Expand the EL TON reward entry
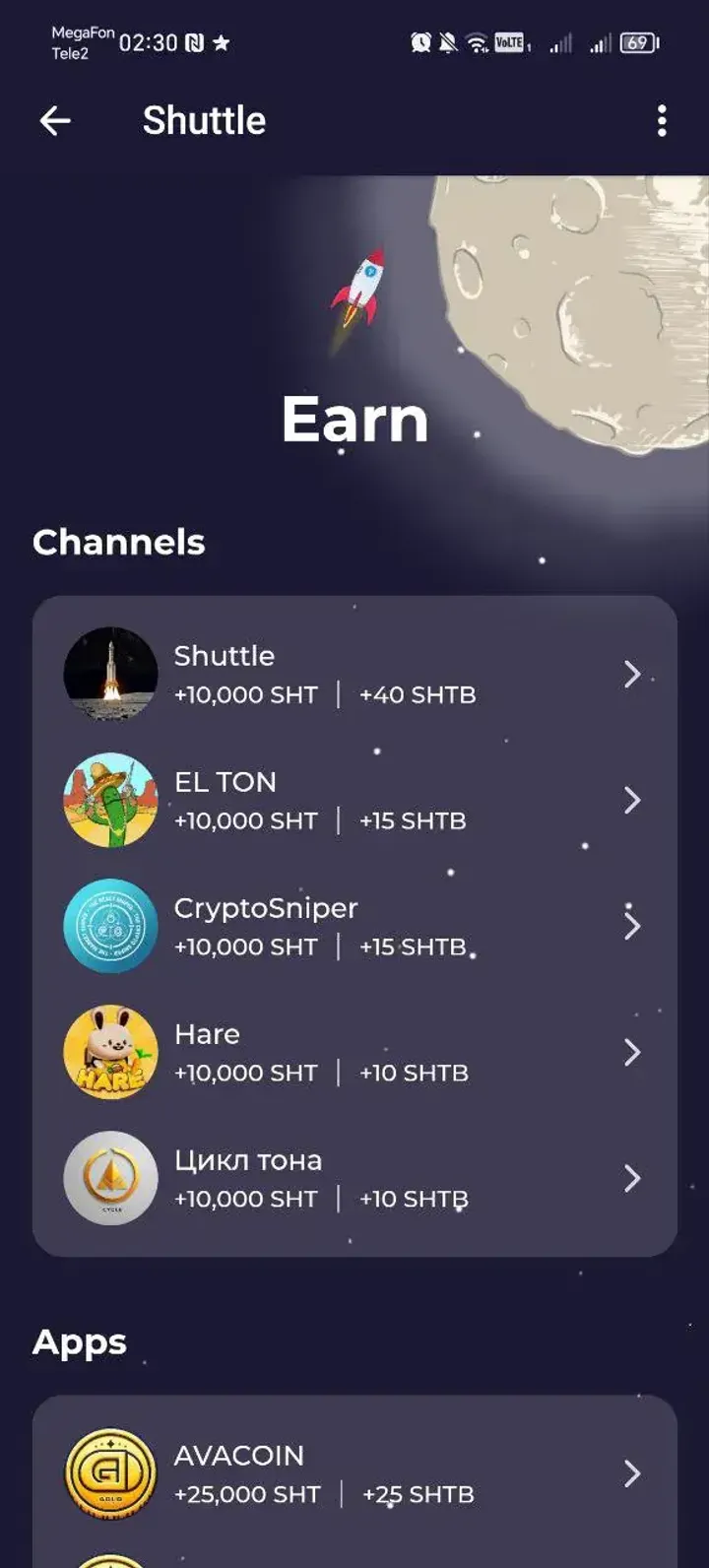 coord(633,799)
